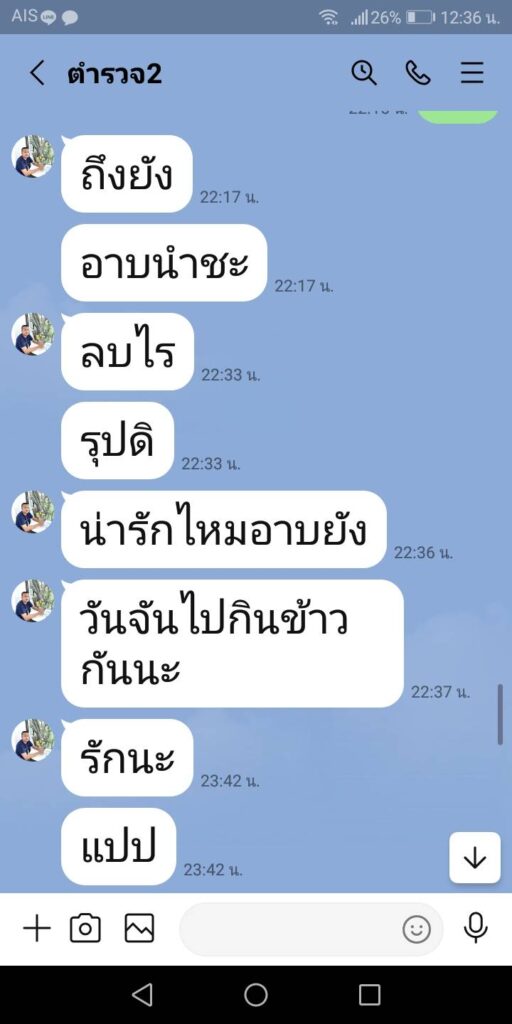Screen dimensions: 512x1024
Task: Open the plus attachment menu
Action: pos(37,928)
